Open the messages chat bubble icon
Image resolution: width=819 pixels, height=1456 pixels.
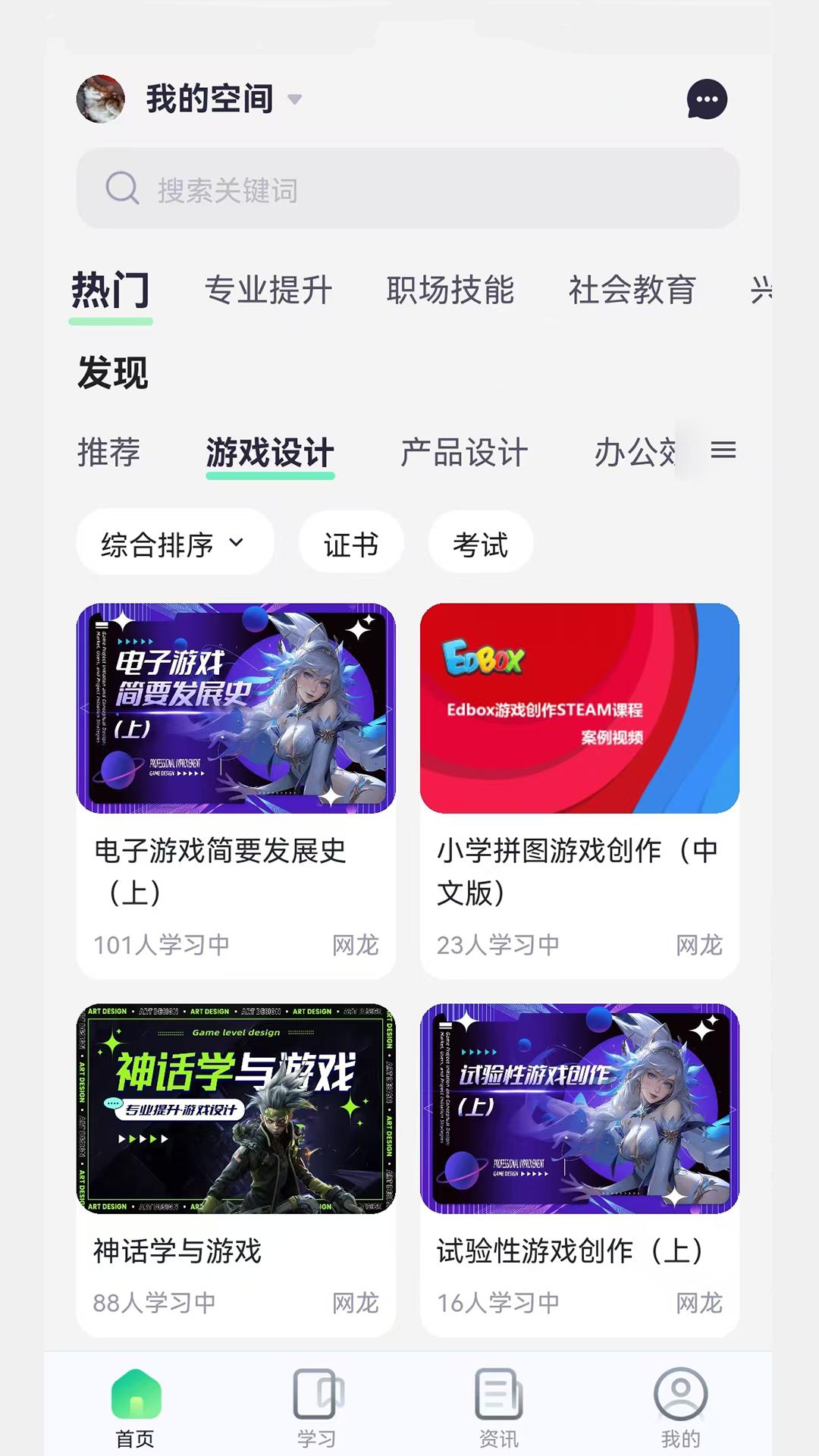[707, 99]
